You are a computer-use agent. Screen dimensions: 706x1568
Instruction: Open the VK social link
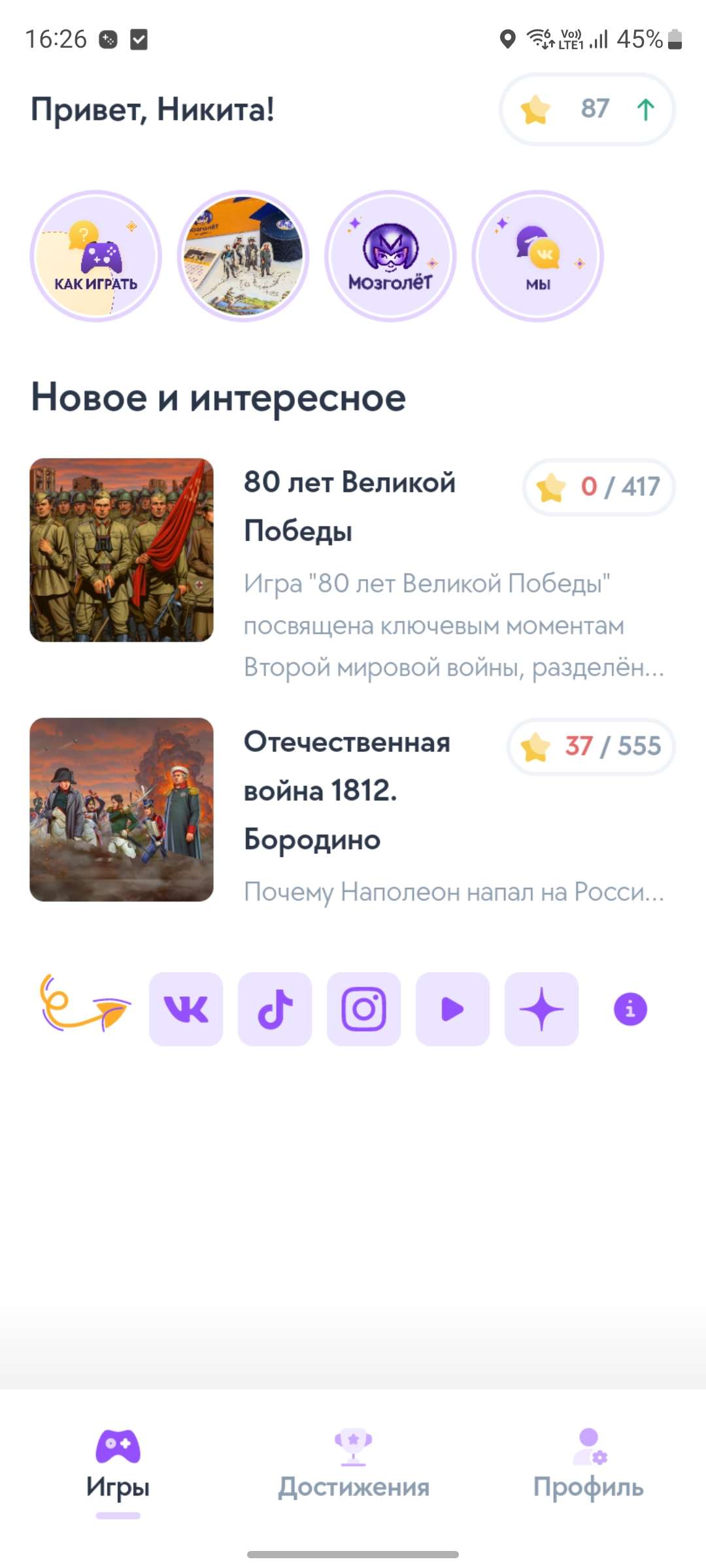coord(186,1009)
